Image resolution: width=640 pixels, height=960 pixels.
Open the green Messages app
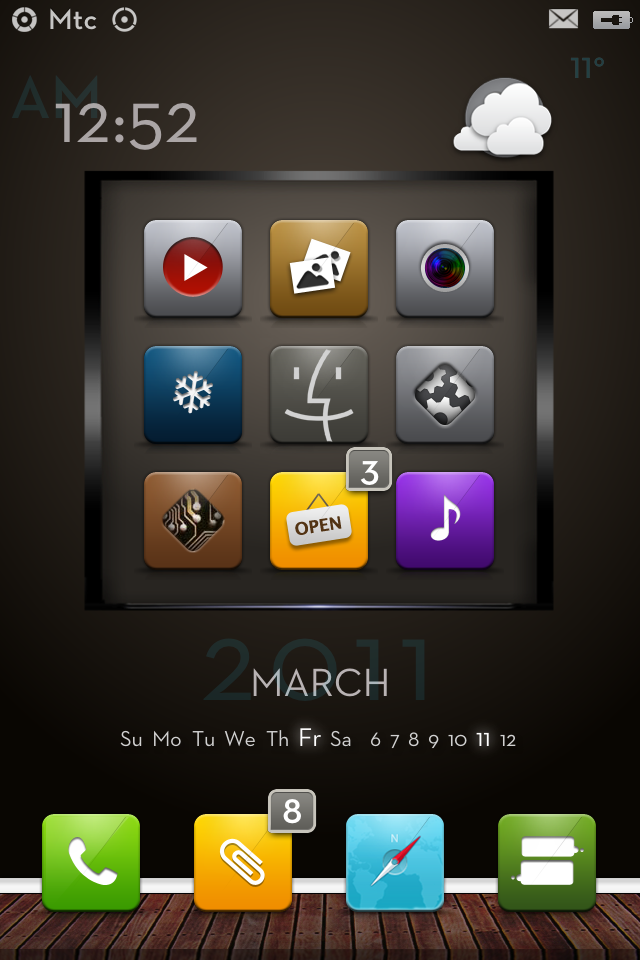pyautogui.click(x=547, y=862)
